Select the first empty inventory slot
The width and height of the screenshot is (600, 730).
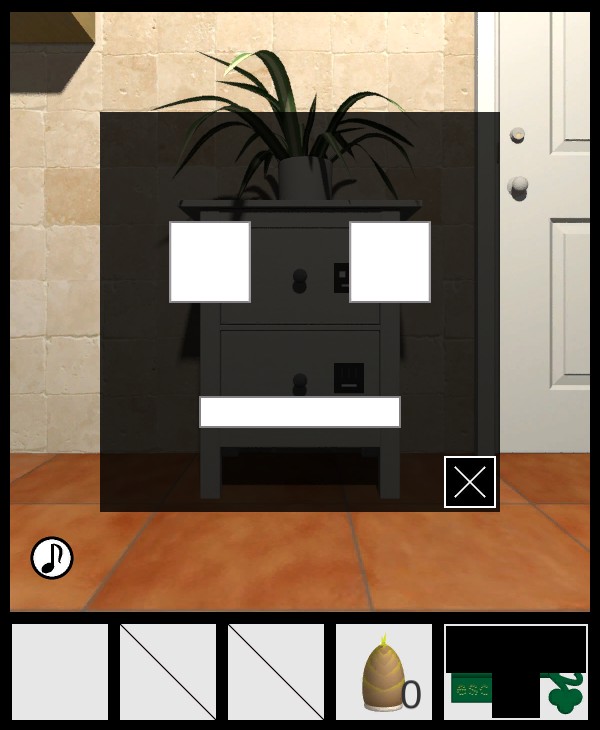click(60, 672)
